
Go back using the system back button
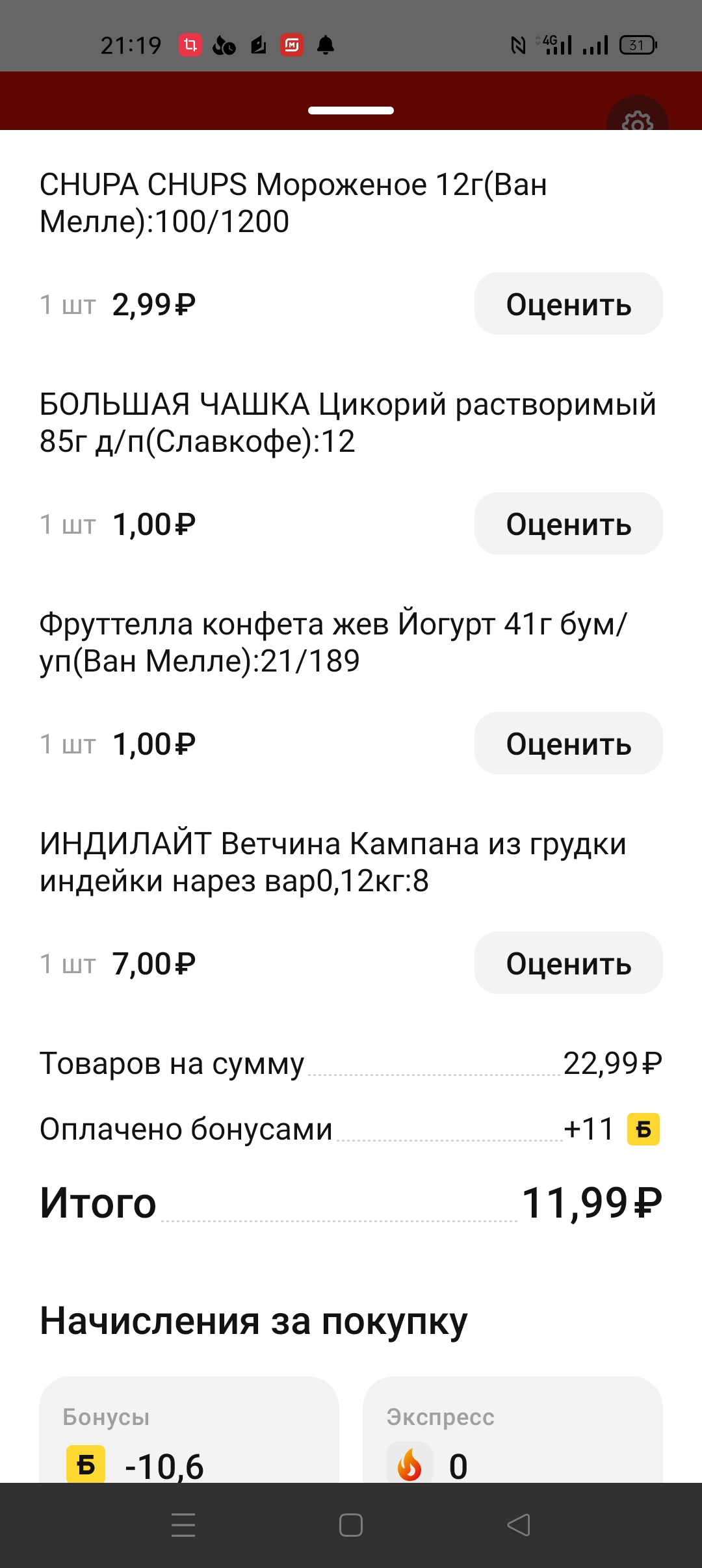[x=519, y=1525]
